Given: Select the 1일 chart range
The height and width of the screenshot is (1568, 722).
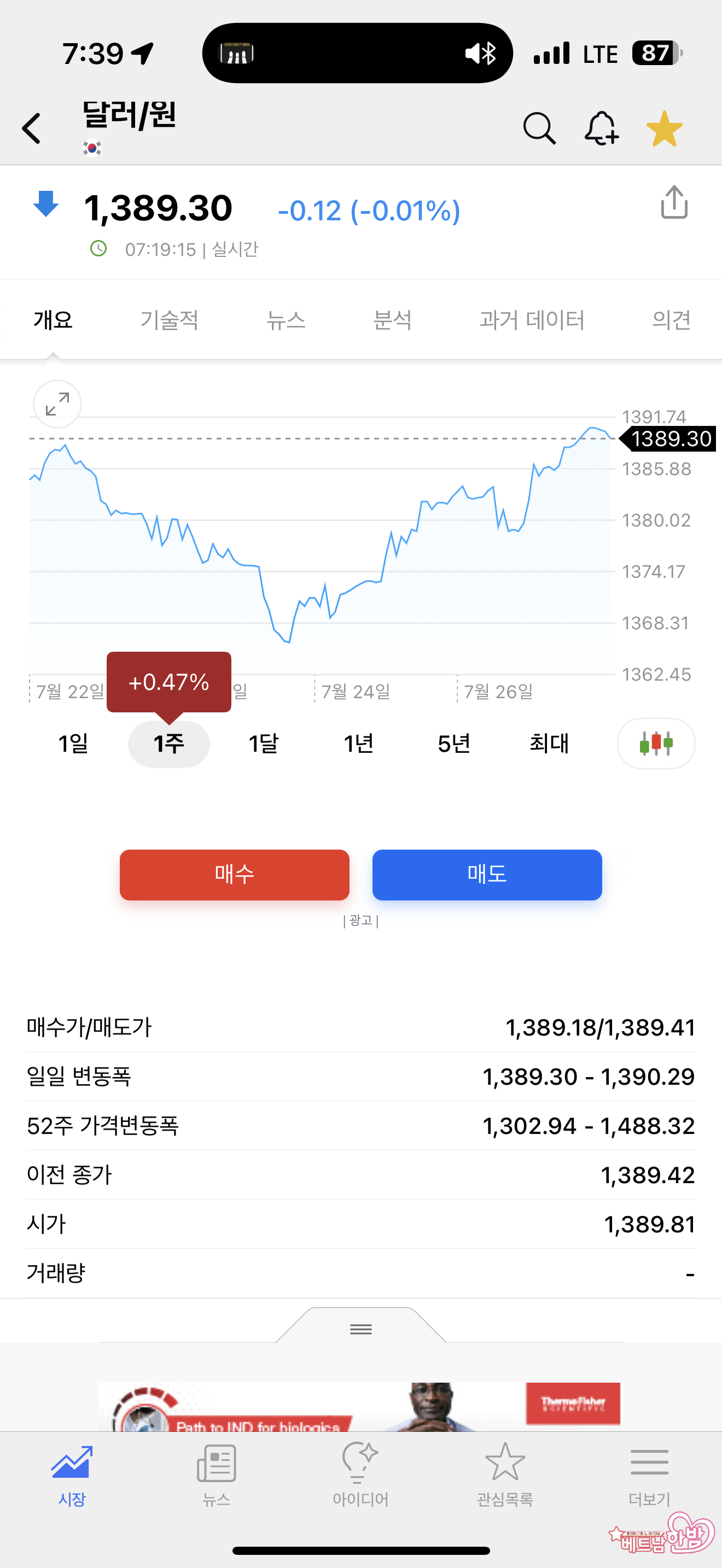Looking at the screenshot, I should (74, 743).
